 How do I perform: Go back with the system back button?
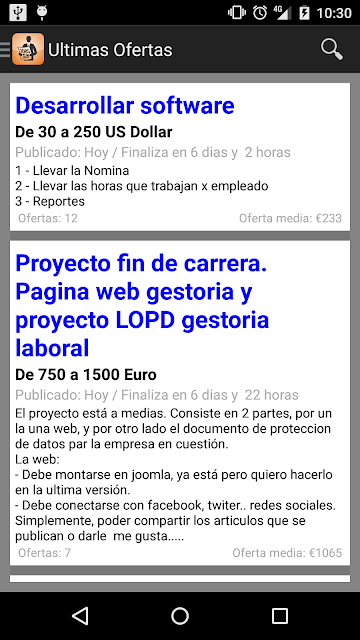[80, 616]
